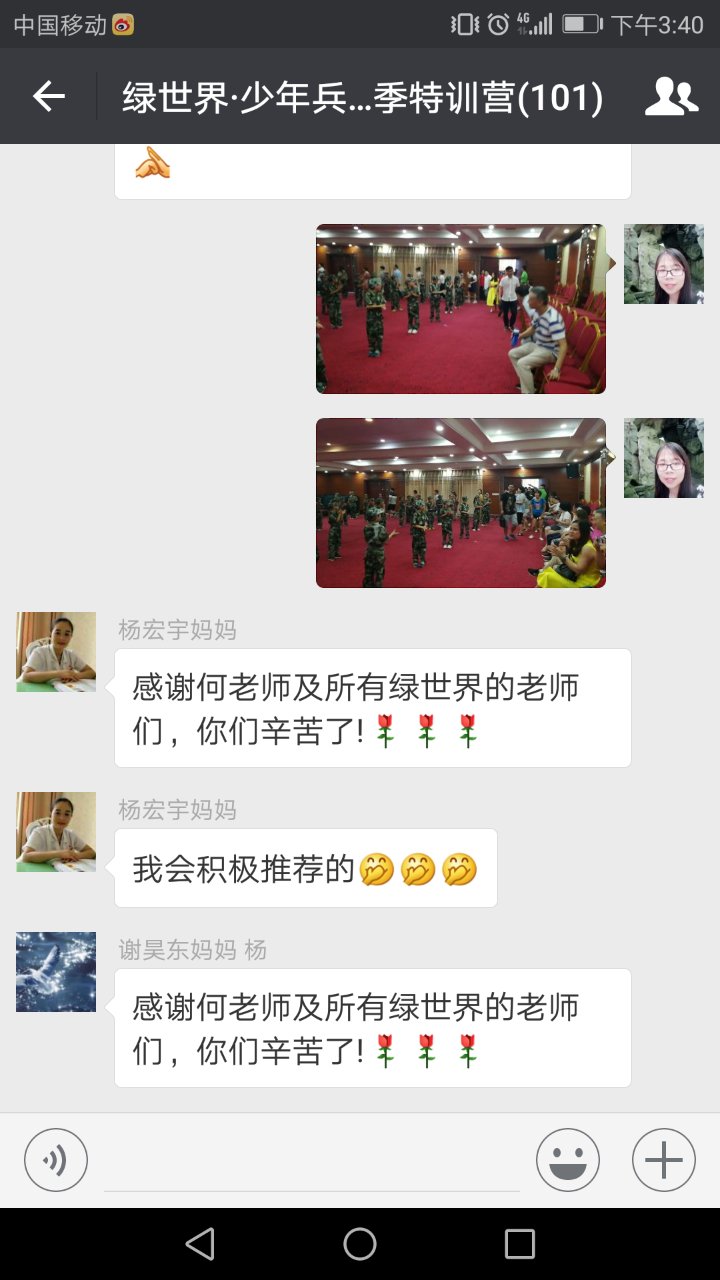Go back from the group chat
Screen dimensions: 720x1280
click(48, 97)
